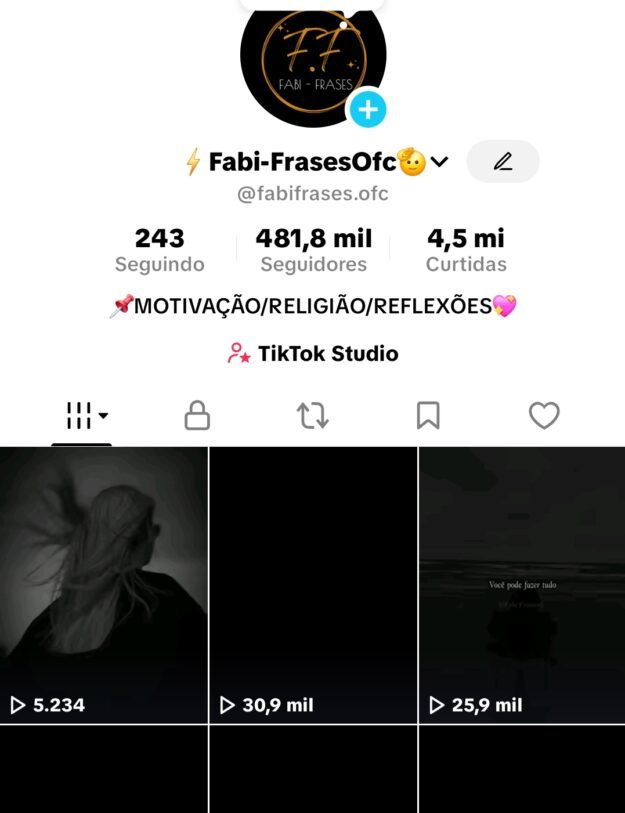Open the video with 30,9 mil views
625x813 pixels.
pyautogui.click(x=313, y=584)
